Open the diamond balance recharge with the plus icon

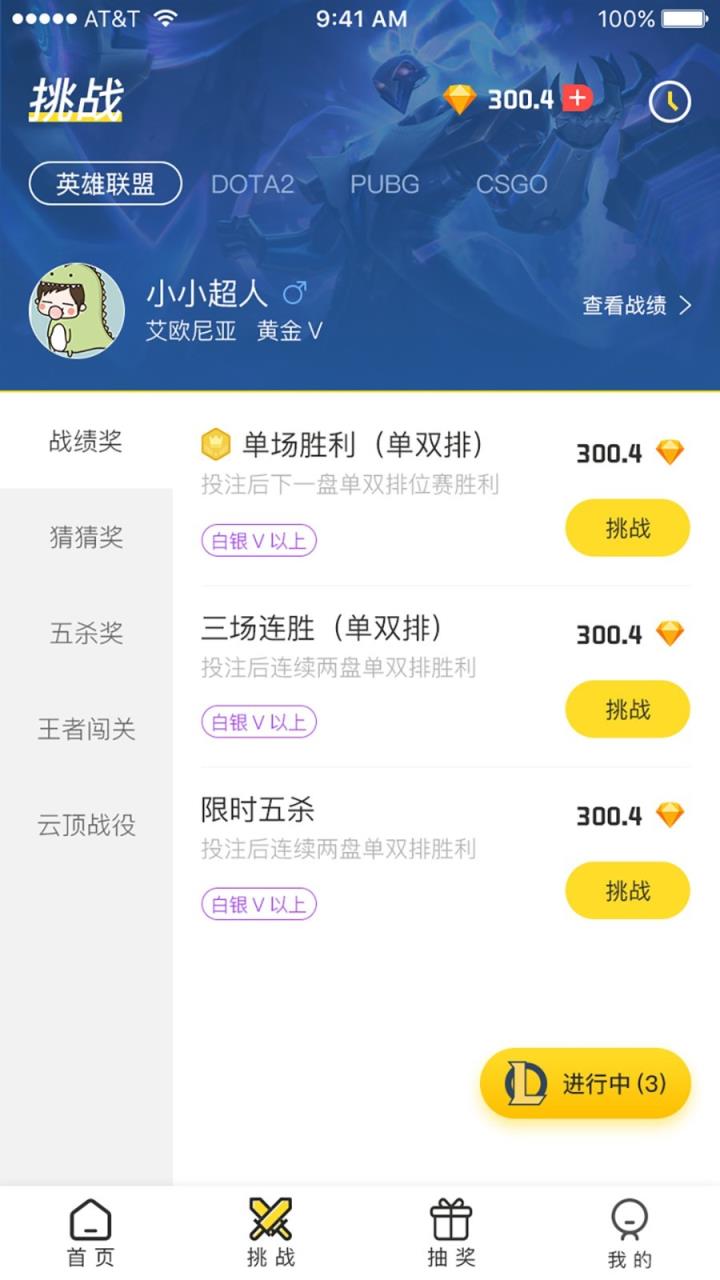point(578,99)
